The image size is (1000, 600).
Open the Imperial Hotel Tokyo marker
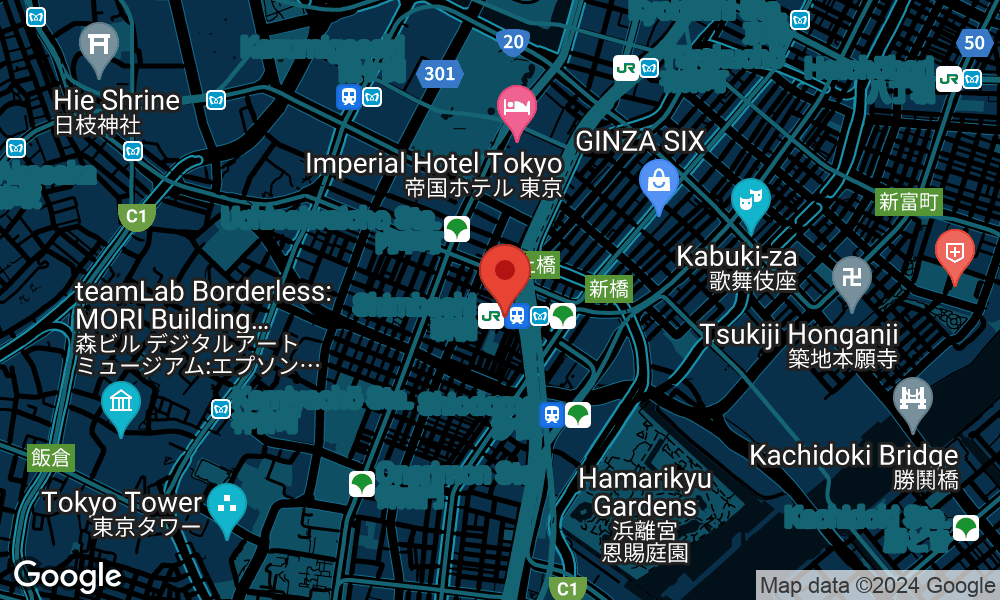click(516, 107)
